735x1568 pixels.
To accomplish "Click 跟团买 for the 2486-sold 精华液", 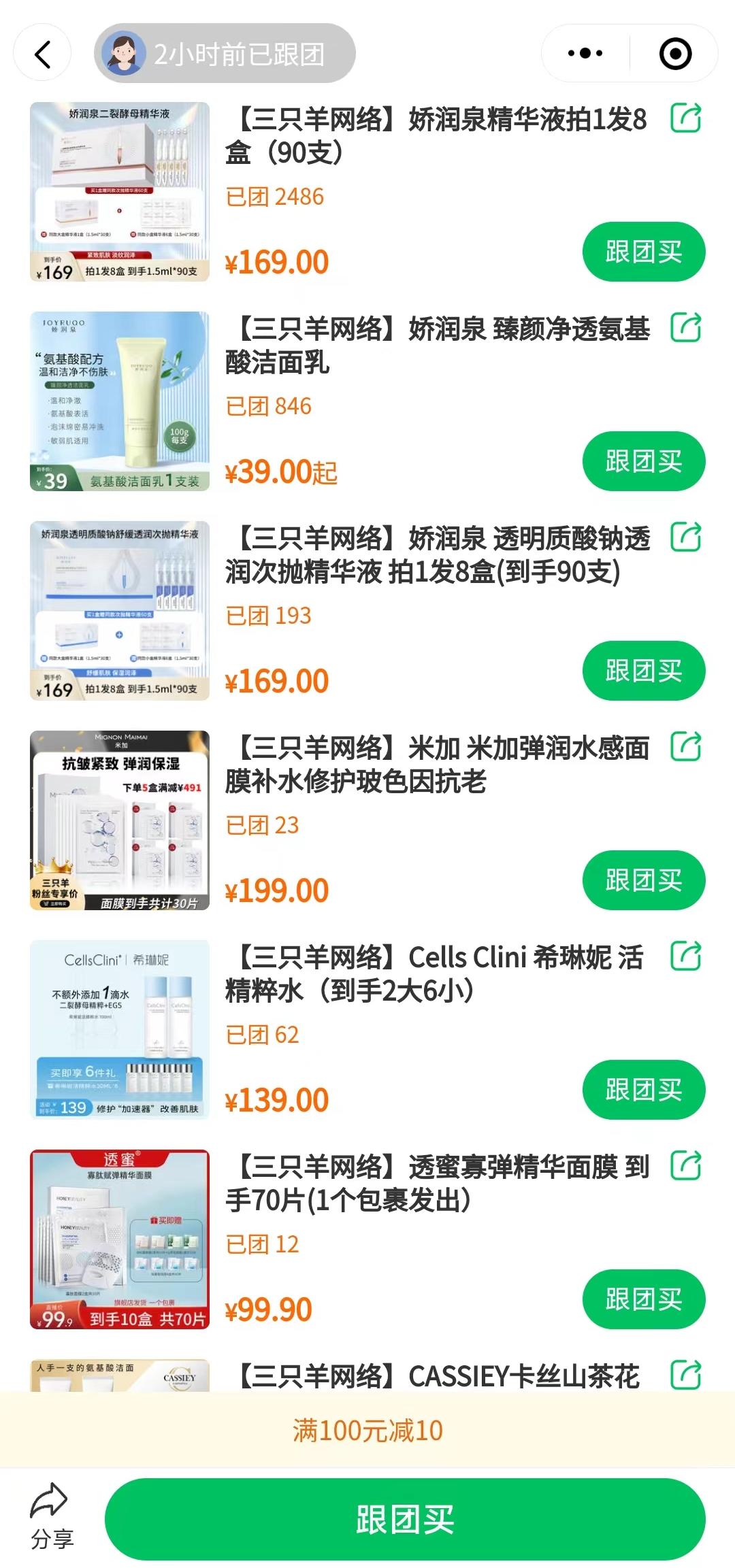I will (x=643, y=251).
